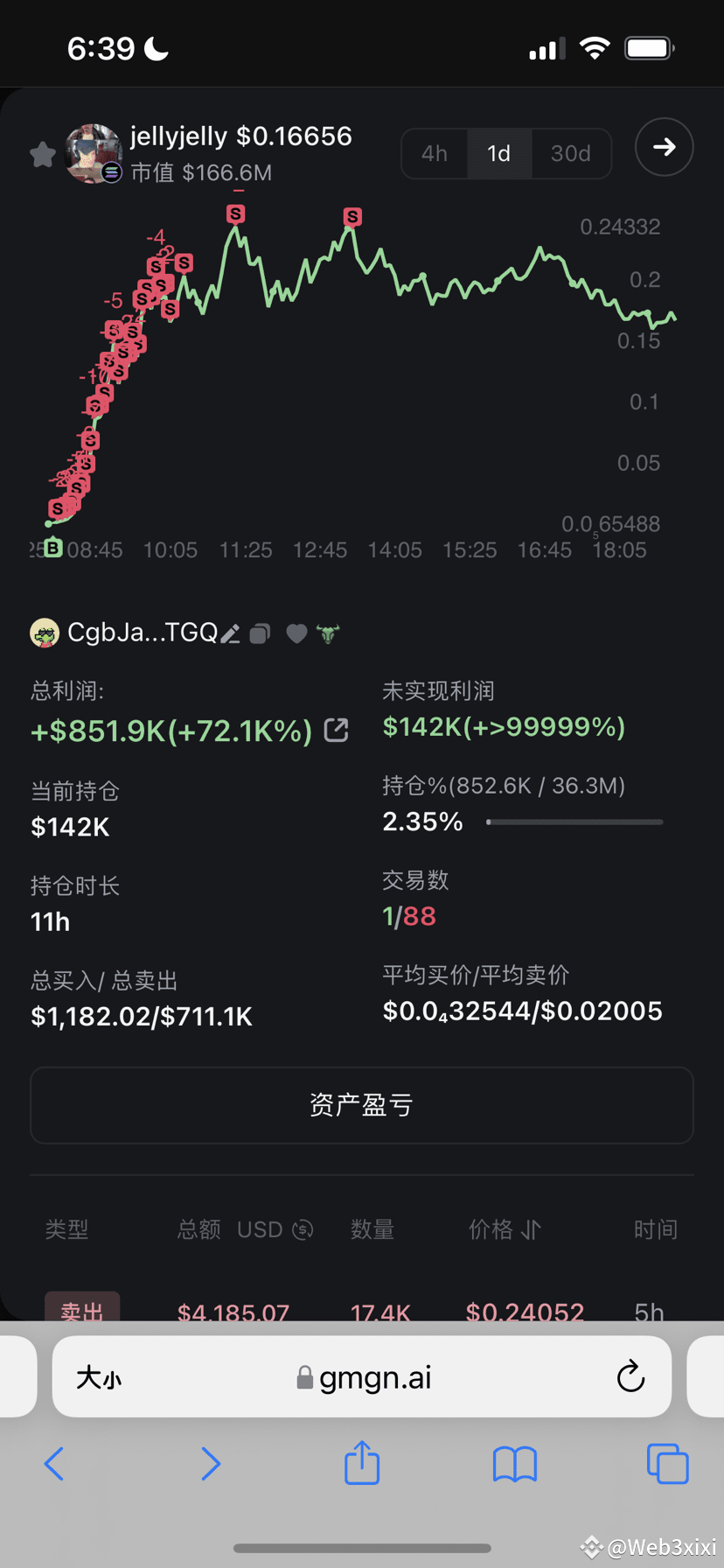Open the 时间 column header
The image size is (724, 1568).
pos(655,1229)
